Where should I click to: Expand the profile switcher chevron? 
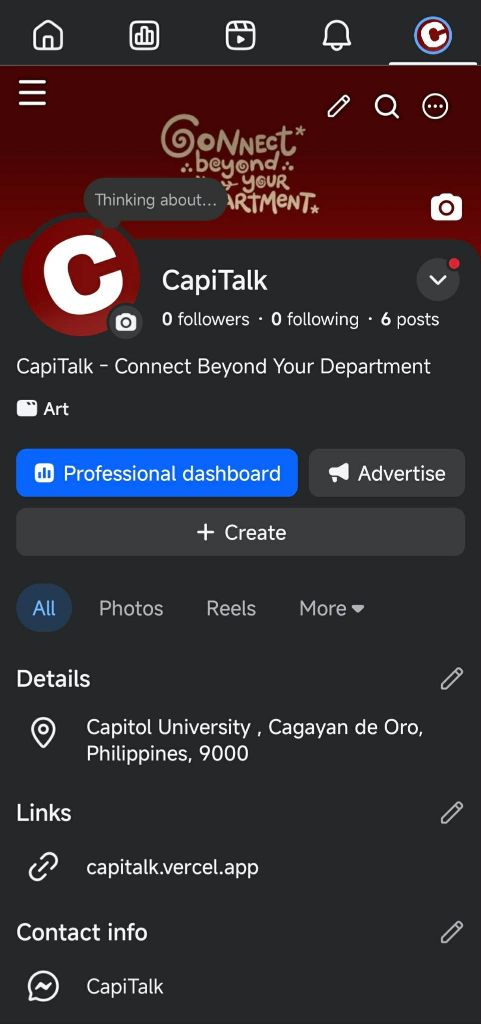438,280
